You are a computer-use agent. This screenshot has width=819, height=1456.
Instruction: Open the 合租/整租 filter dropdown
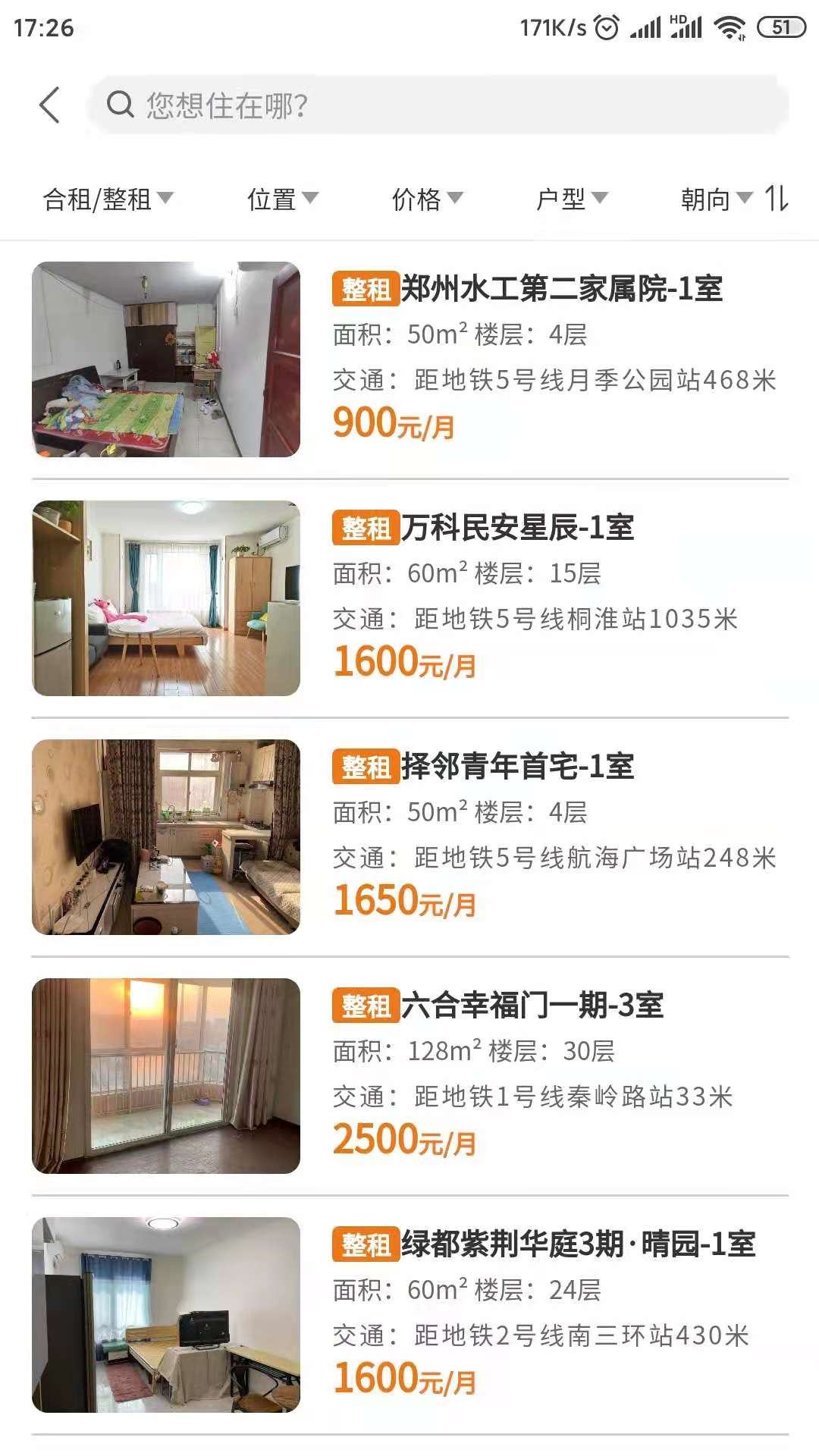[106, 200]
